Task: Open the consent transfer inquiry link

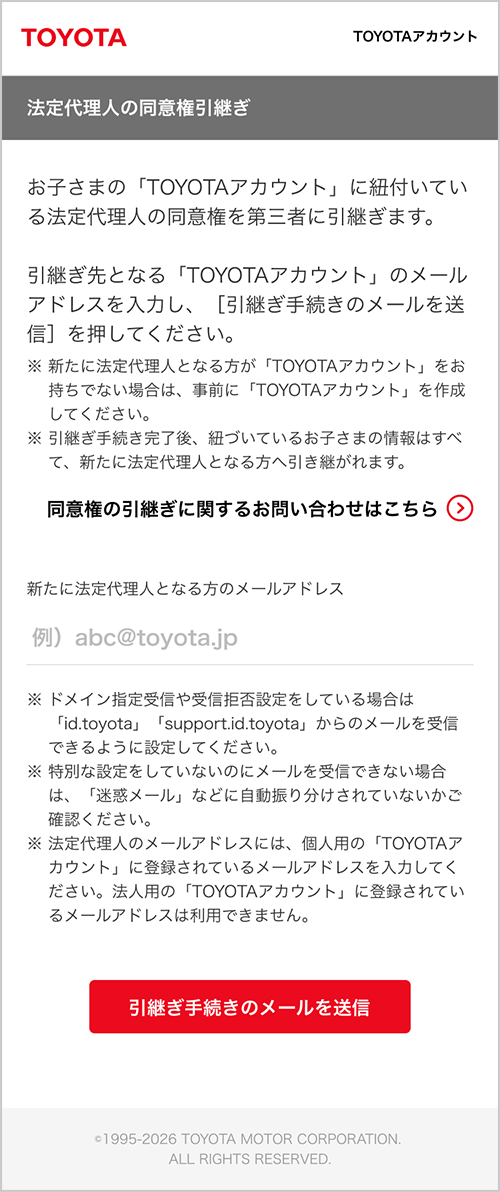Action: [x=260, y=509]
